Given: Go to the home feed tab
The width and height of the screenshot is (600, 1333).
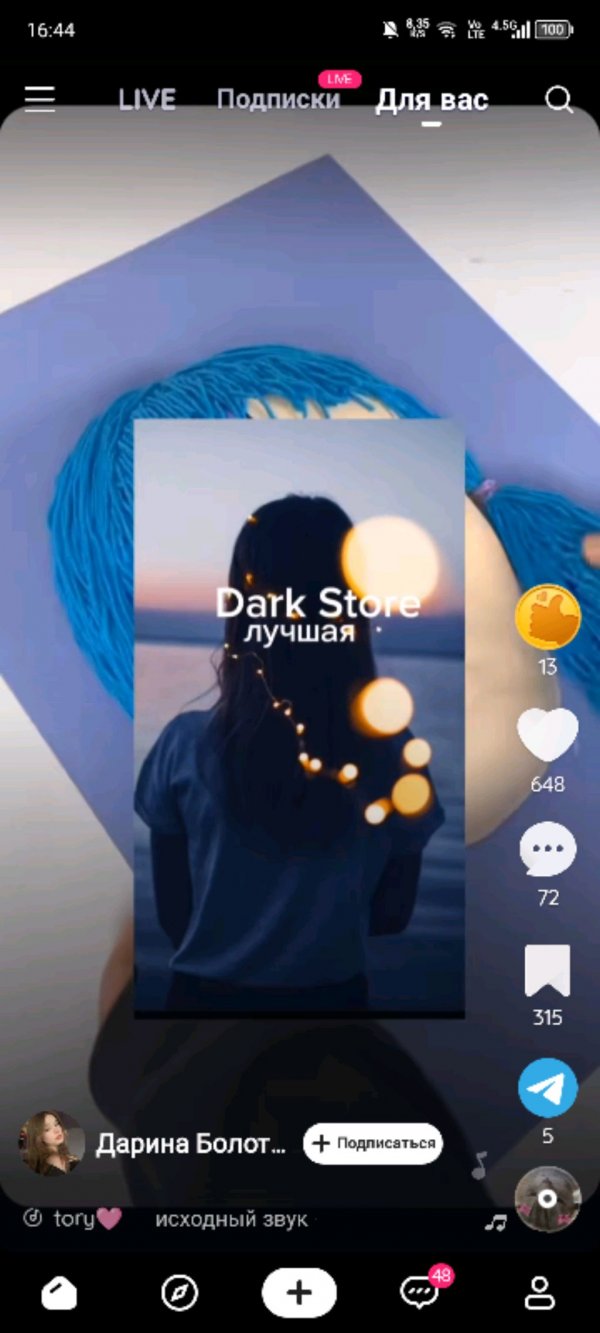Looking at the screenshot, I should [x=59, y=1293].
